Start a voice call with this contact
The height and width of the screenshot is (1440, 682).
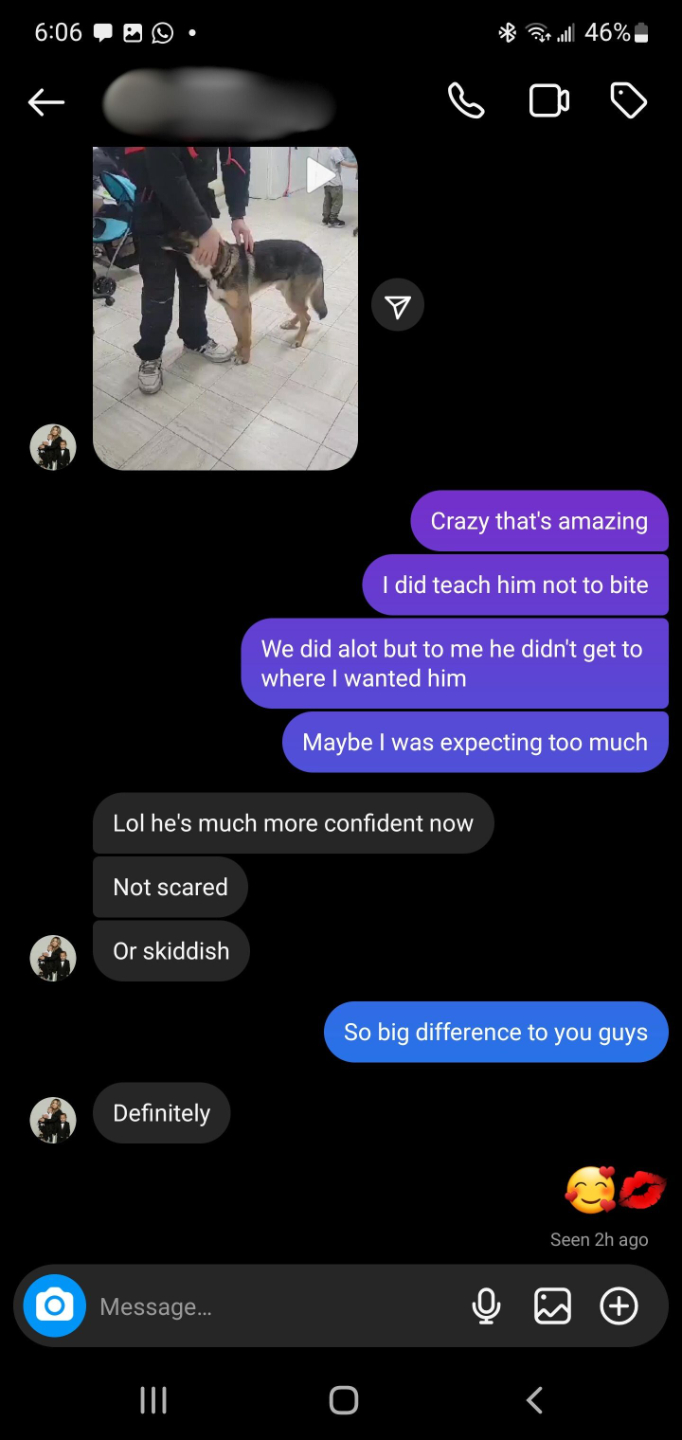pos(466,101)
